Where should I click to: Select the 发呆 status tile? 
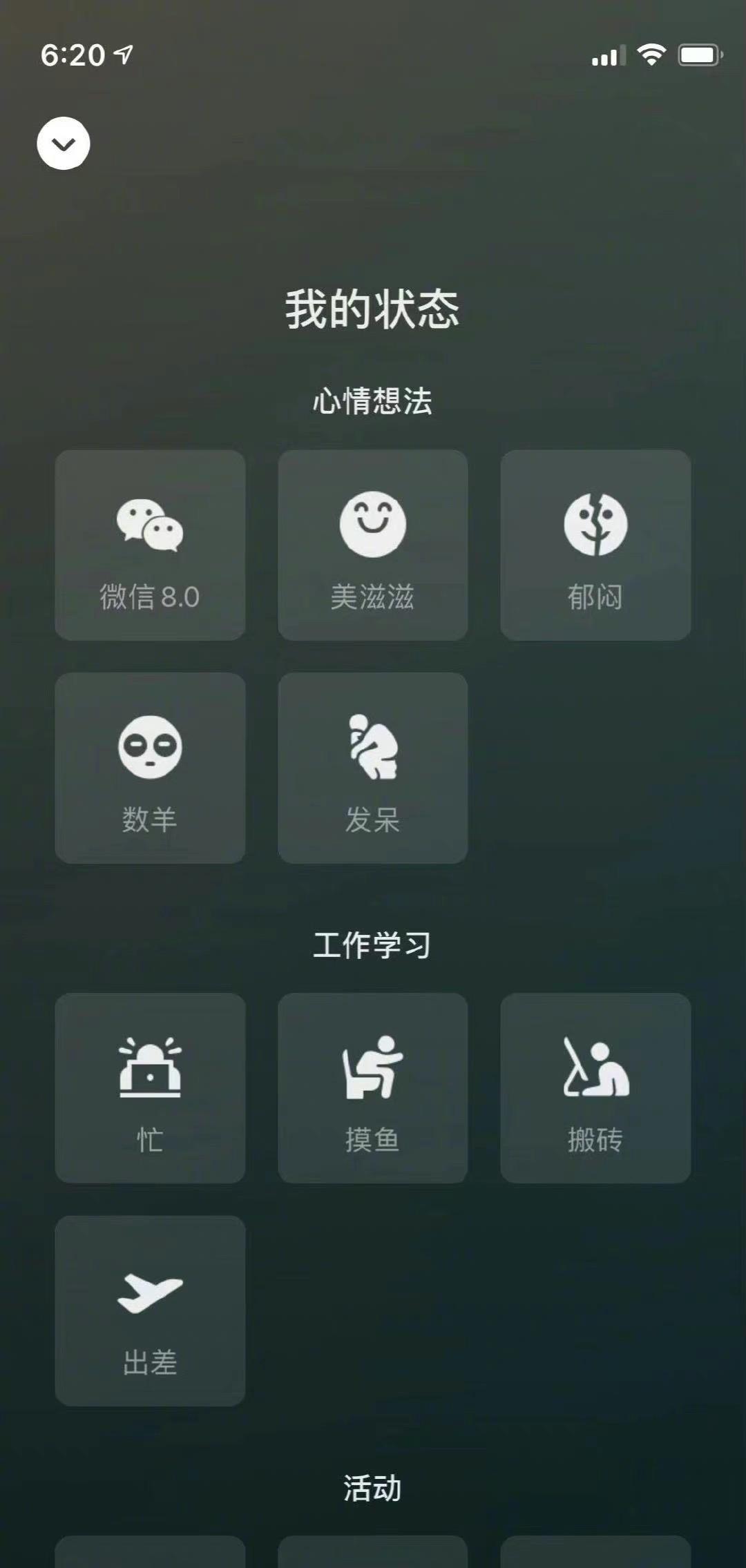tap(372, 767)
